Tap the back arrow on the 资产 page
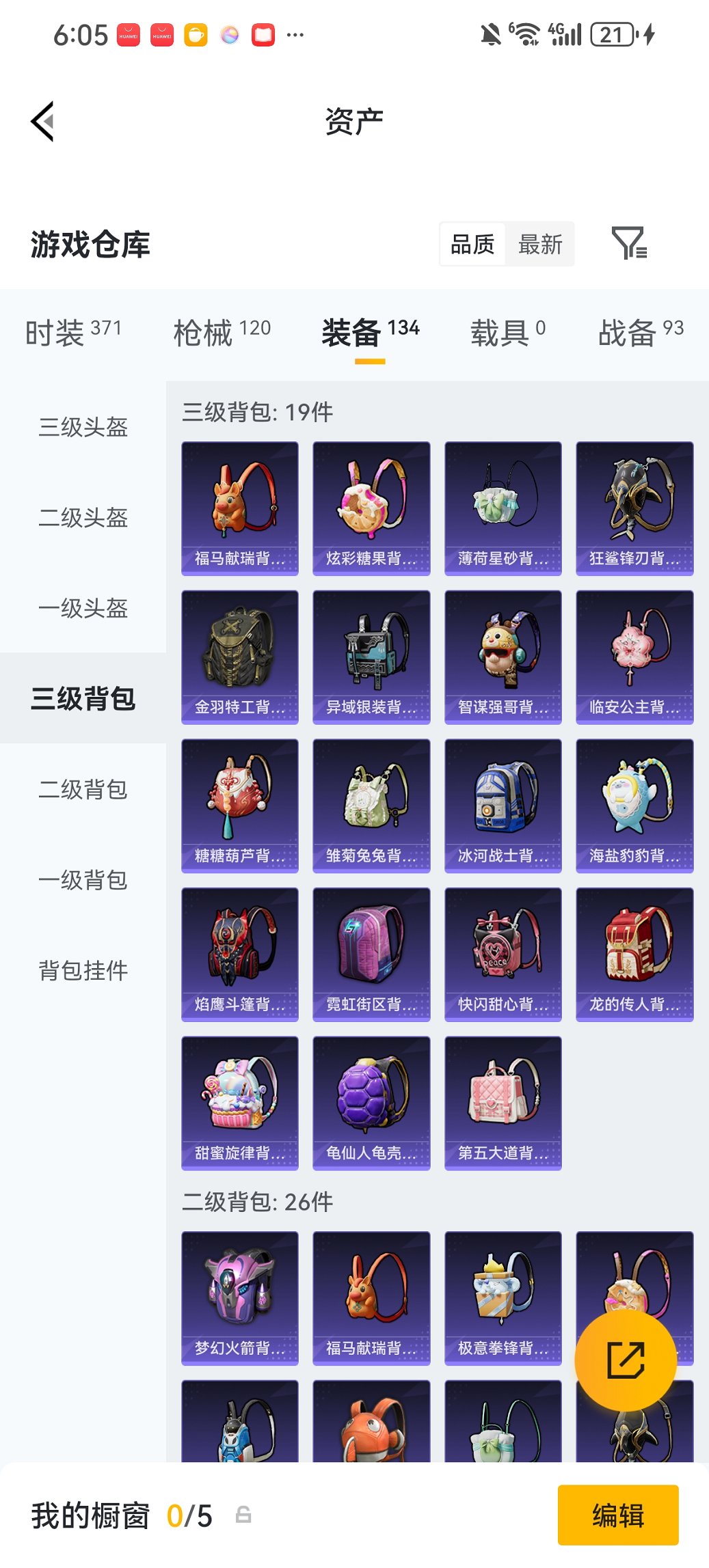Screen dimensions: 709x1568 42,120
